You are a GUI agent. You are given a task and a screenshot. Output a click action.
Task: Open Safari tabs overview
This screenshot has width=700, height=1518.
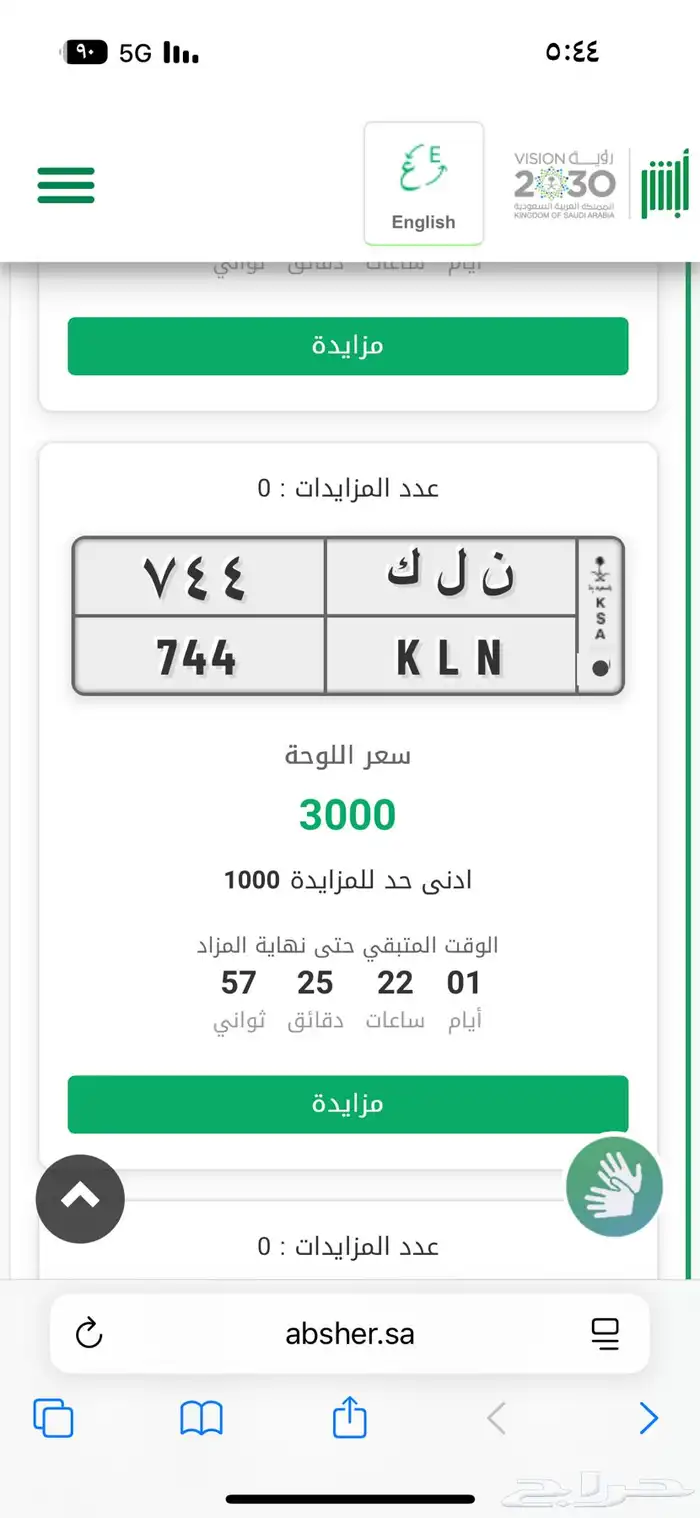[53, 1418]
